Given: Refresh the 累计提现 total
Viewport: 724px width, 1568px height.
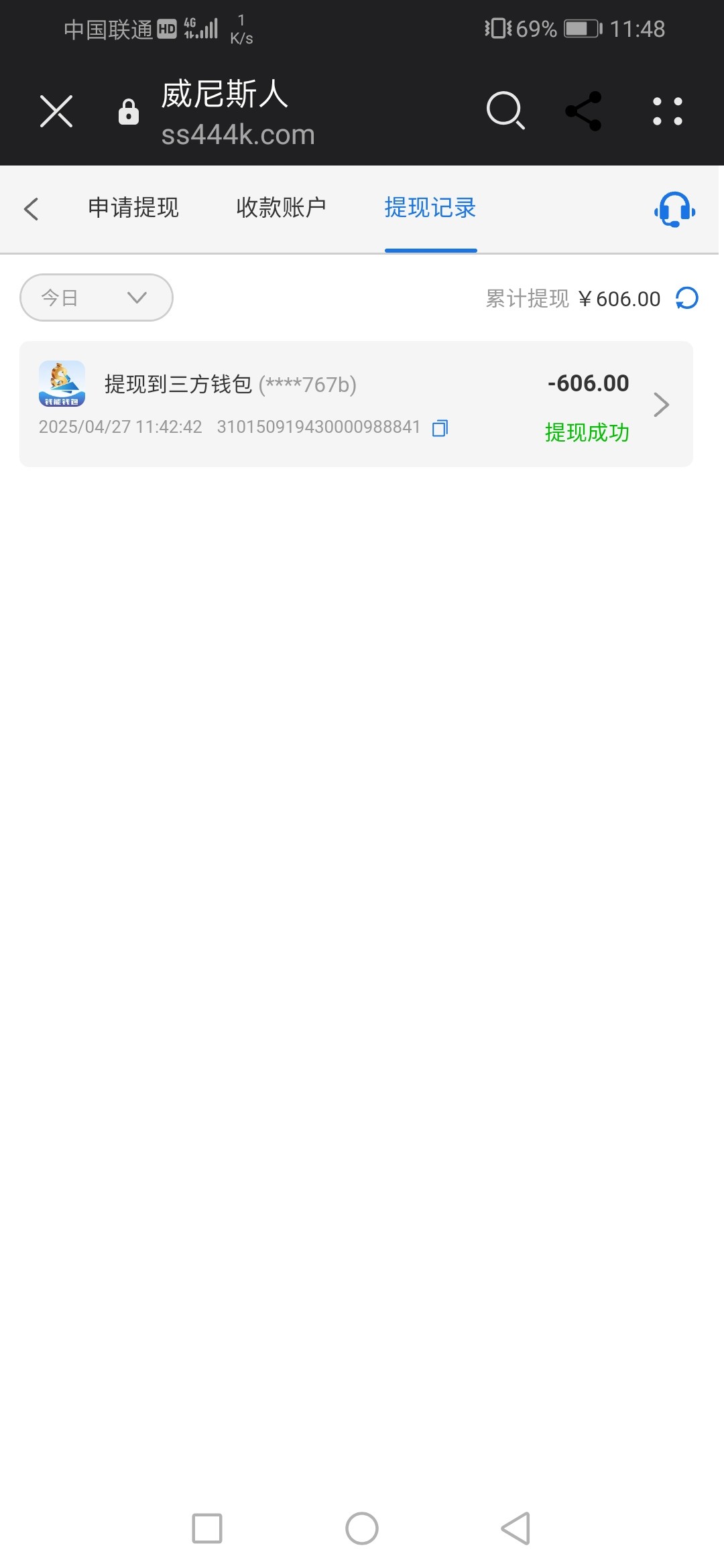Looking at the screenshot, I should (687, 298).
